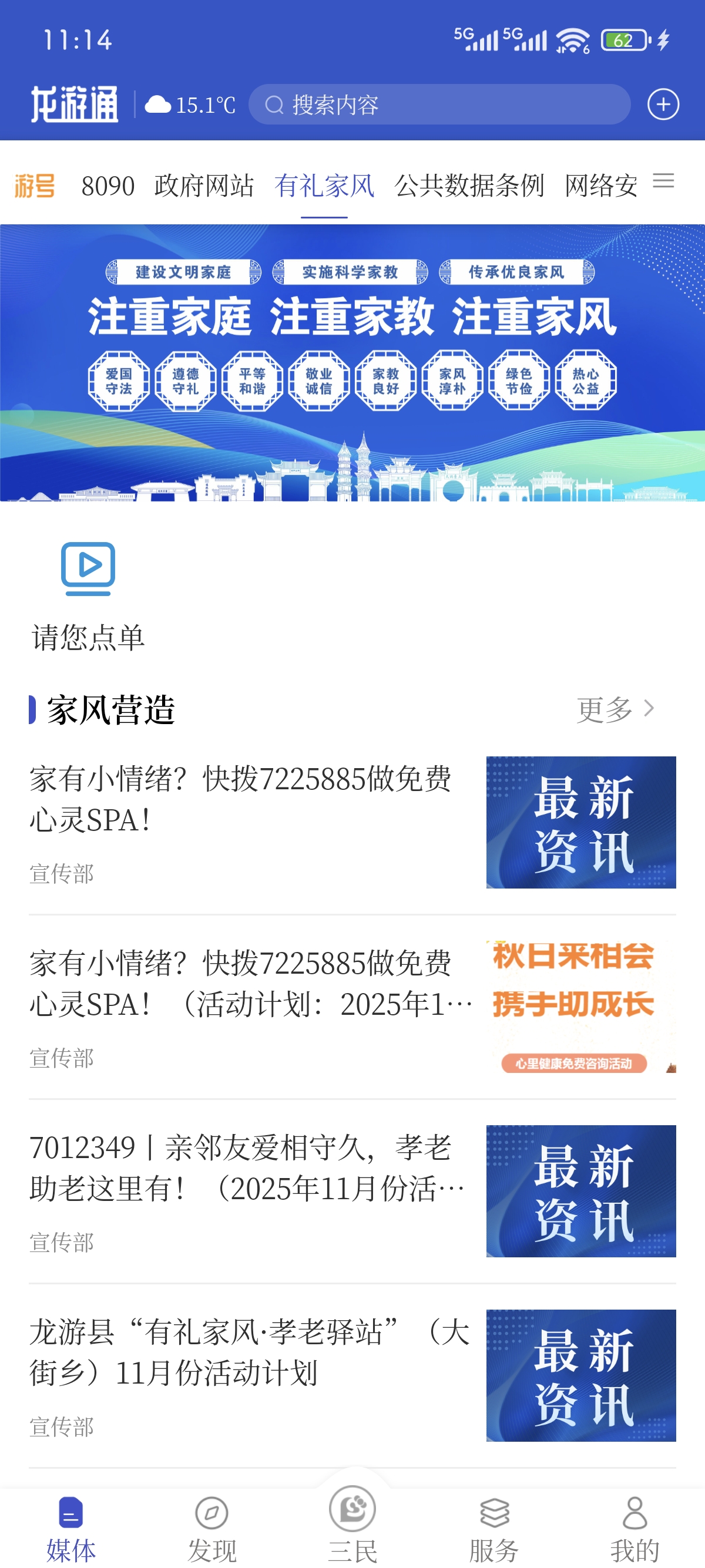Open the 搜索内容 search box
The image size is (705, 1568).
point(438,105)
